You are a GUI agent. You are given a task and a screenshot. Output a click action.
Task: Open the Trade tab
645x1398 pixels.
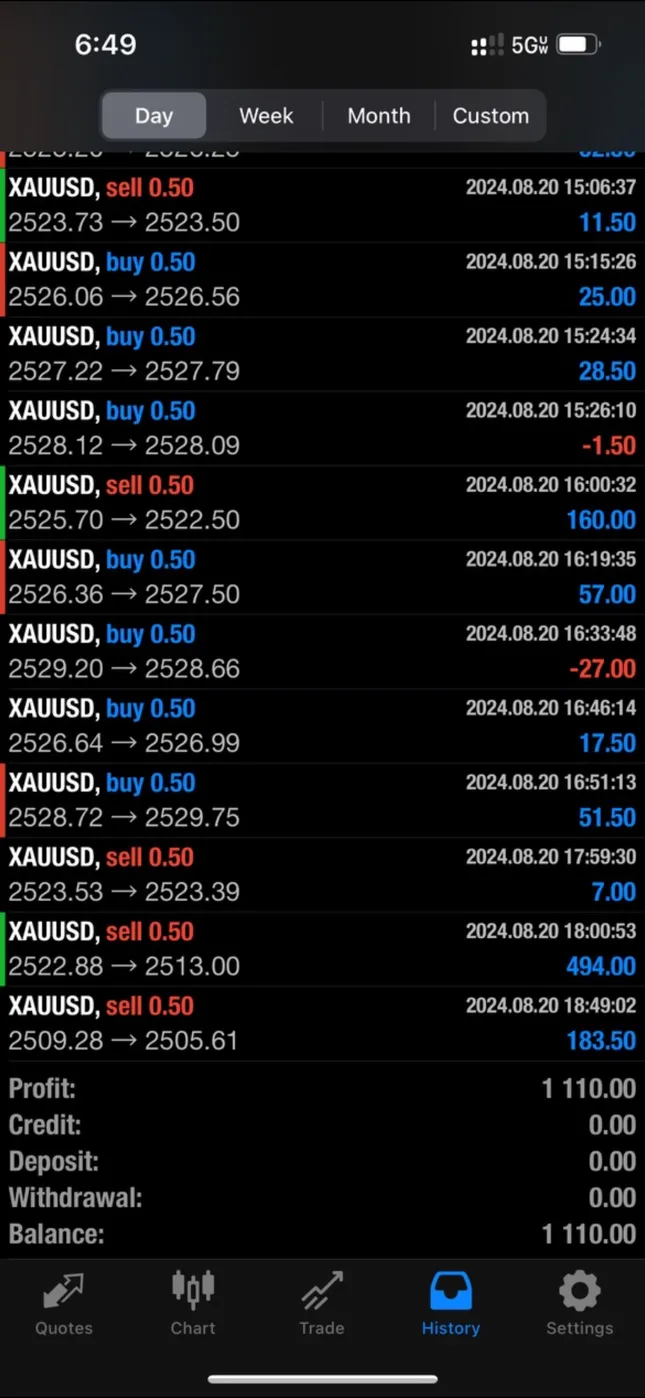click(322, 1304)
